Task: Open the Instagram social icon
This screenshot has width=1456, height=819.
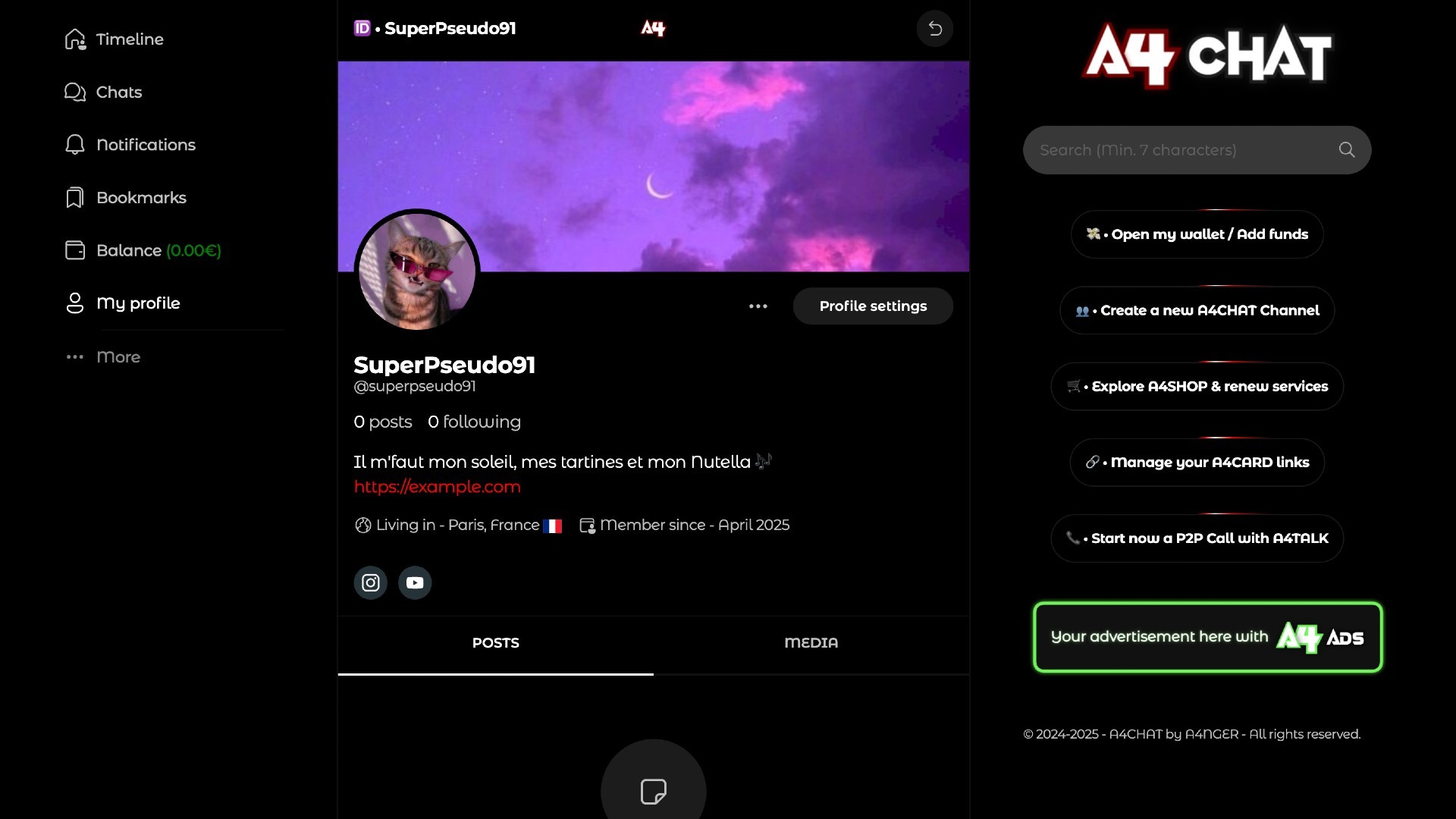Action: pos(370,582)
